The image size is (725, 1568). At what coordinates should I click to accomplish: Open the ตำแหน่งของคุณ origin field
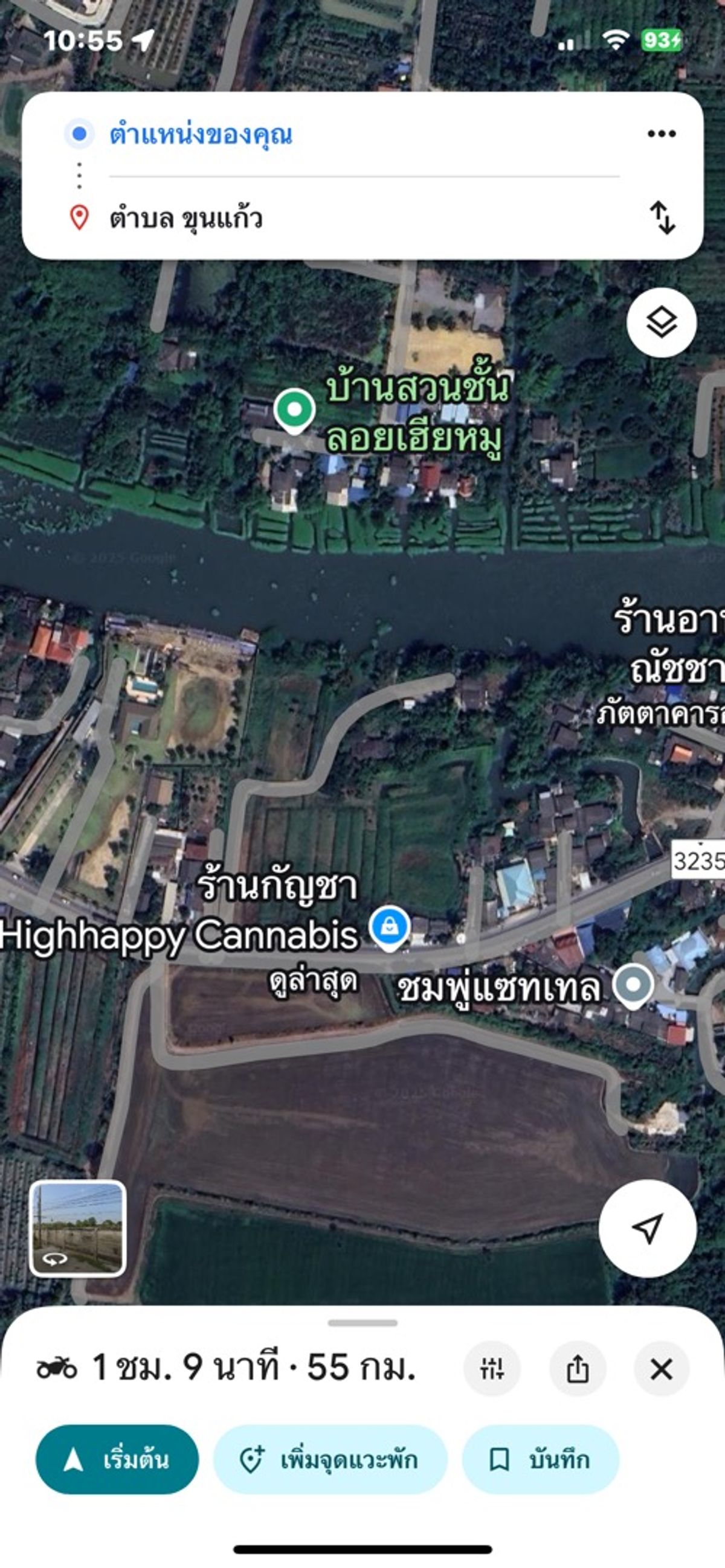tap(243, 133)
